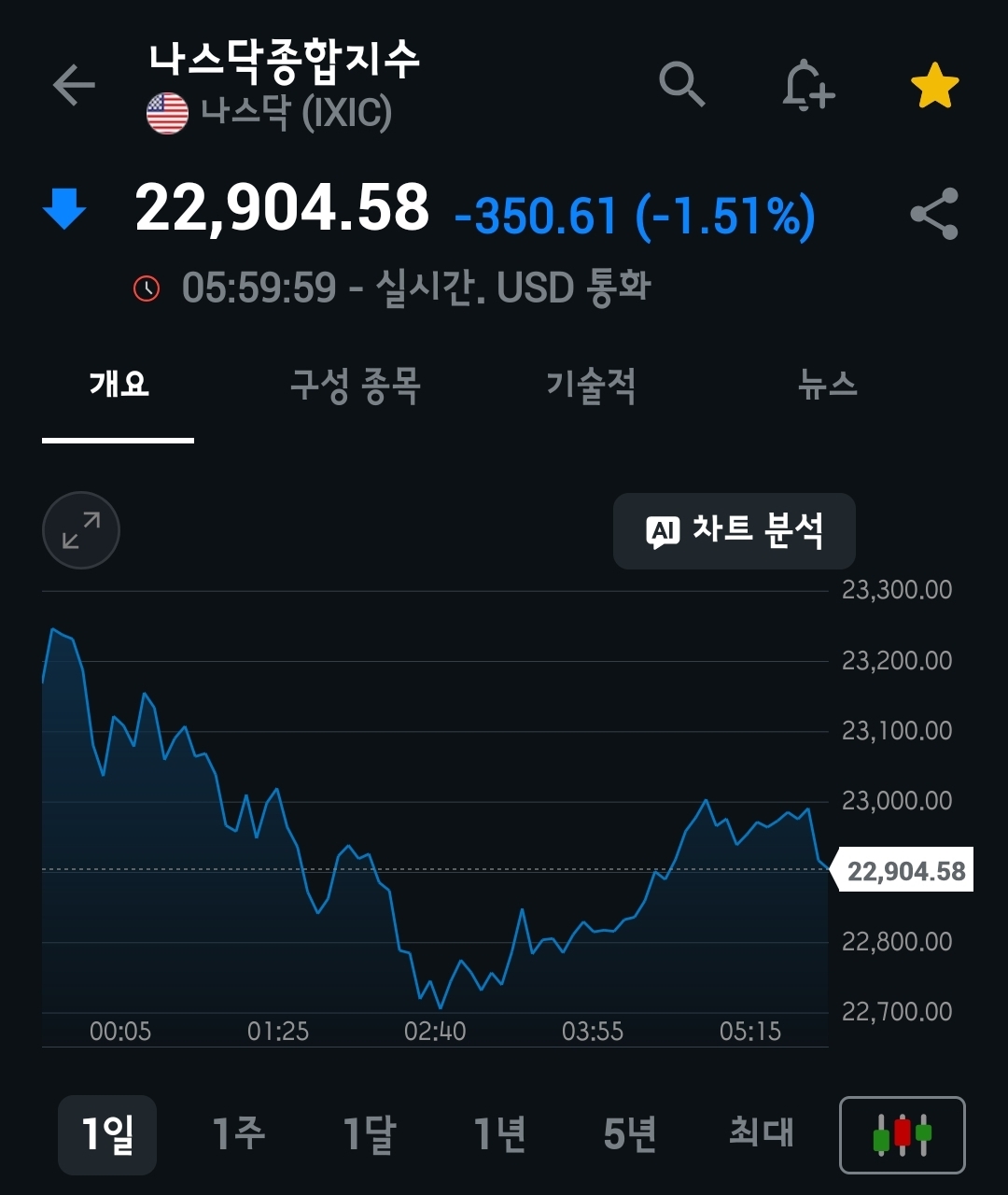Open AI 차트 분석
The width and height of the screenshot is (1008, 1195).
point(734,531)
